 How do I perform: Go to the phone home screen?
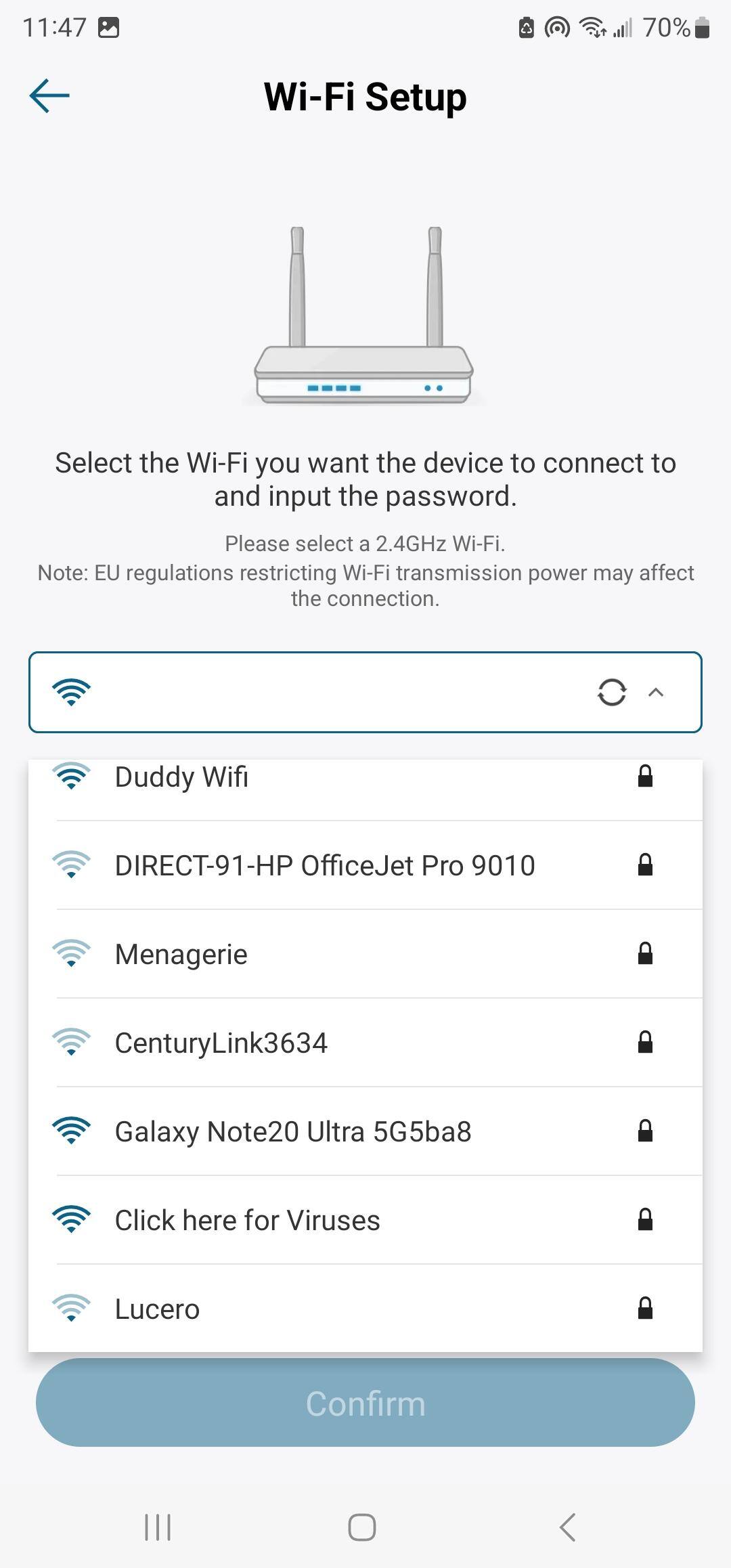(x=362, y=1527)
